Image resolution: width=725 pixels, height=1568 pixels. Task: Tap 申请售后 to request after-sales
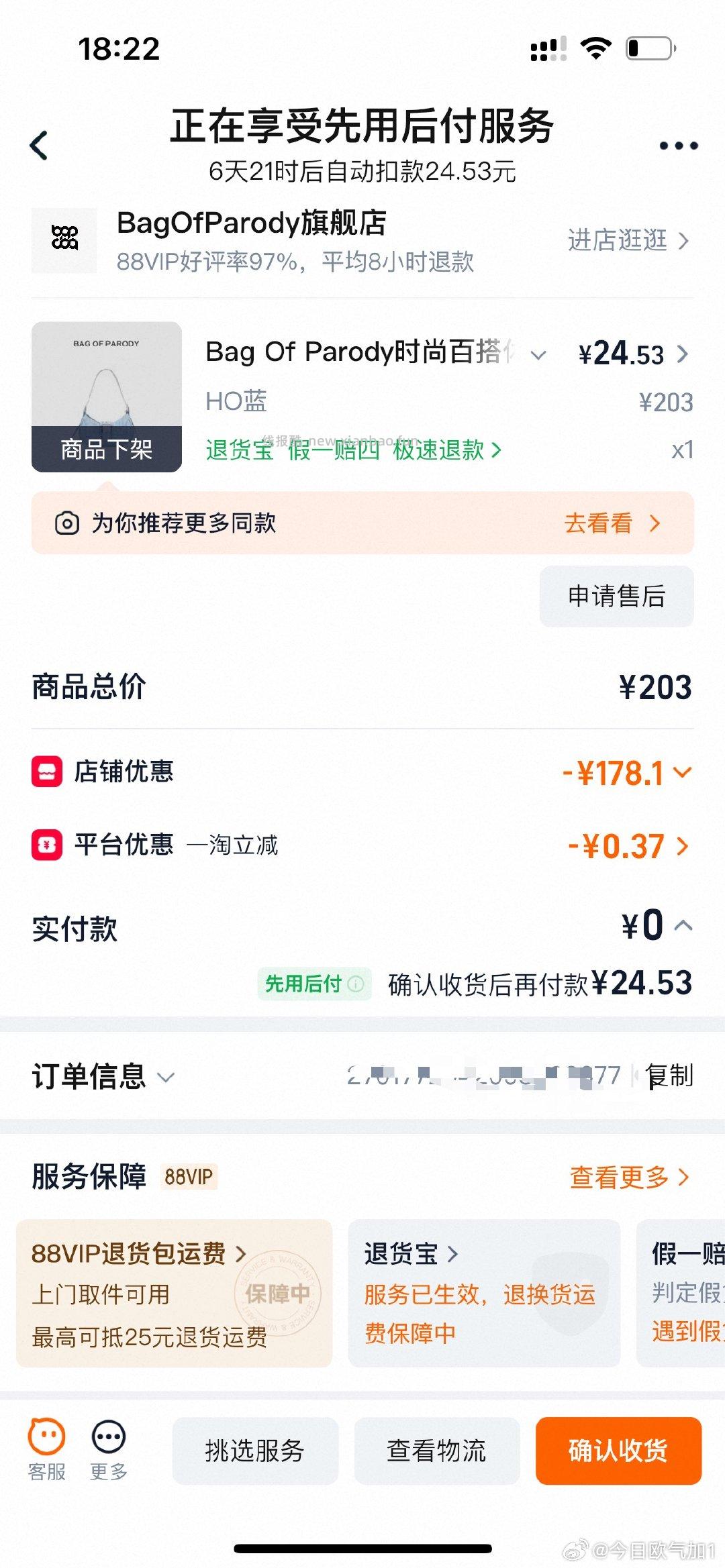[616, 596]
